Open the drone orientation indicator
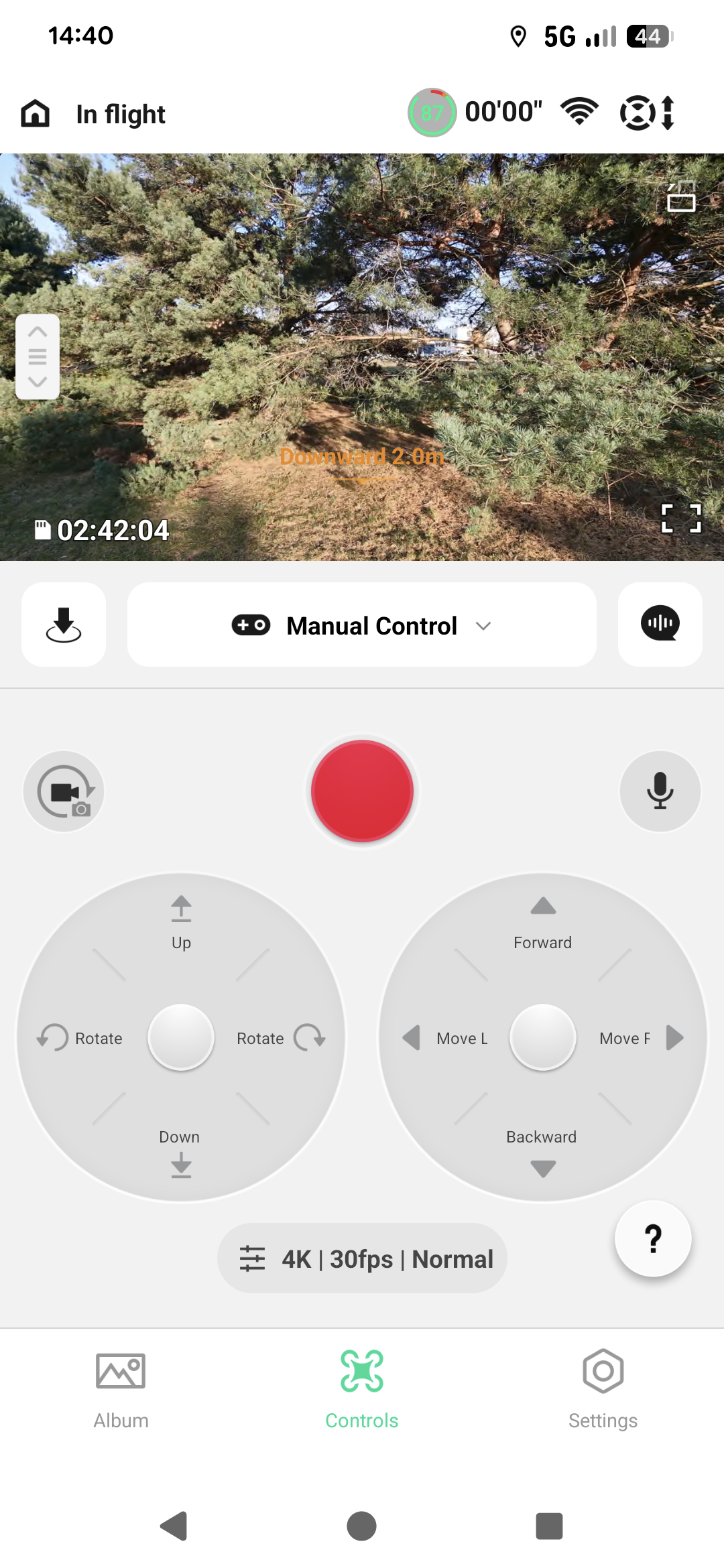 click(x=647, y=113)
